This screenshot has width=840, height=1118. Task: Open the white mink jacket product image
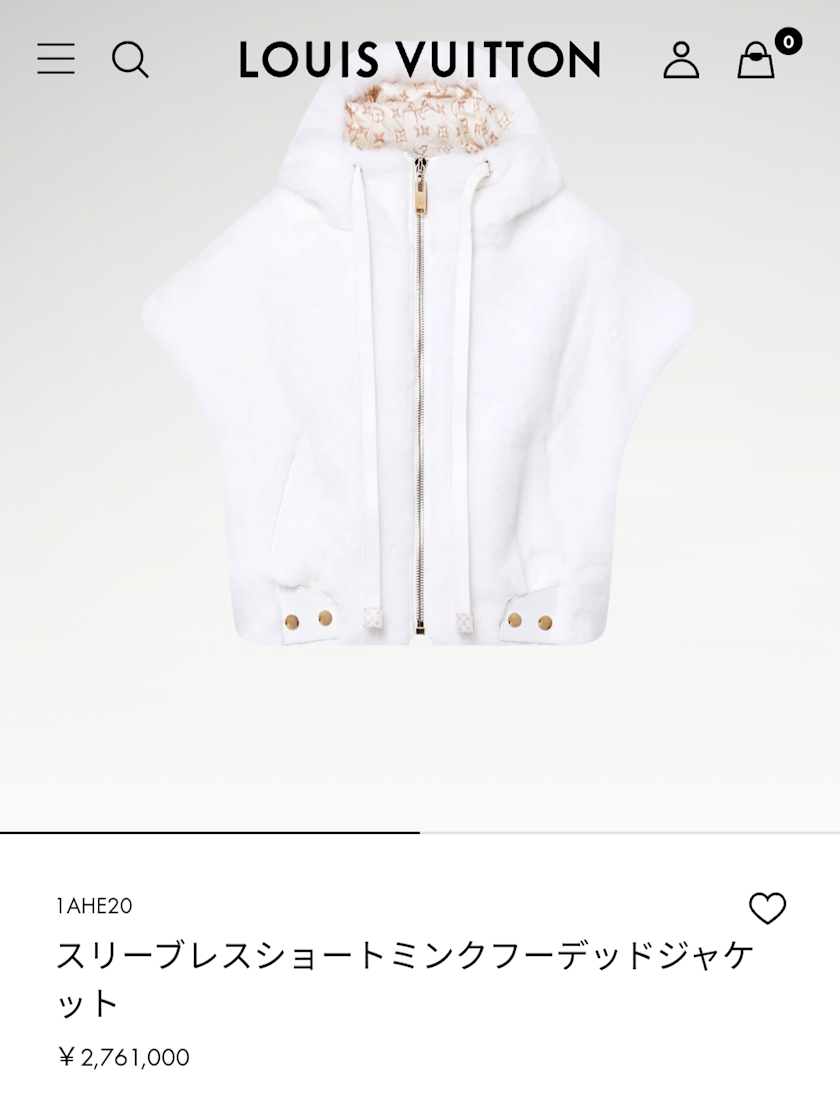coord(420,400)
